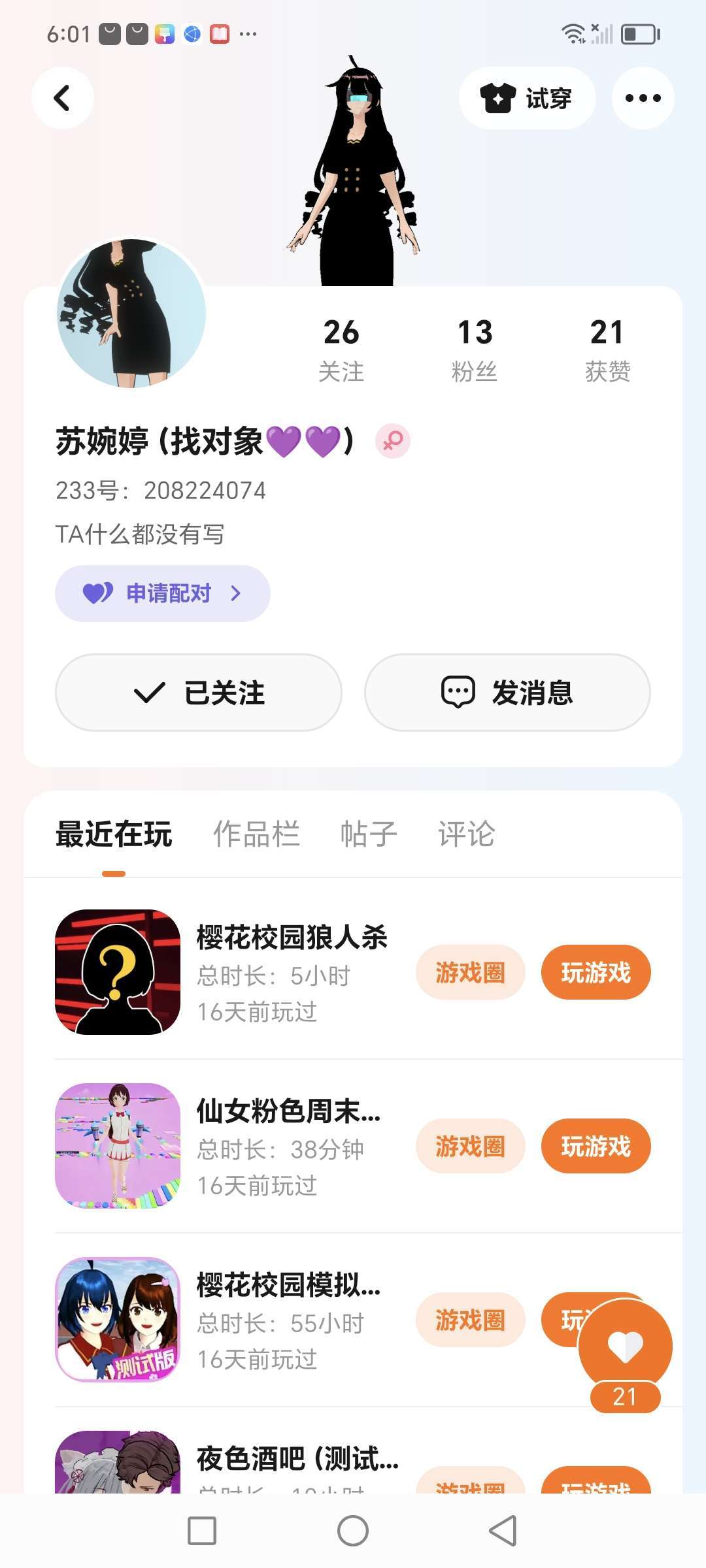Like this profile with the heart button
Viewport: 706px width, 1568px height.
[625, 1346]
